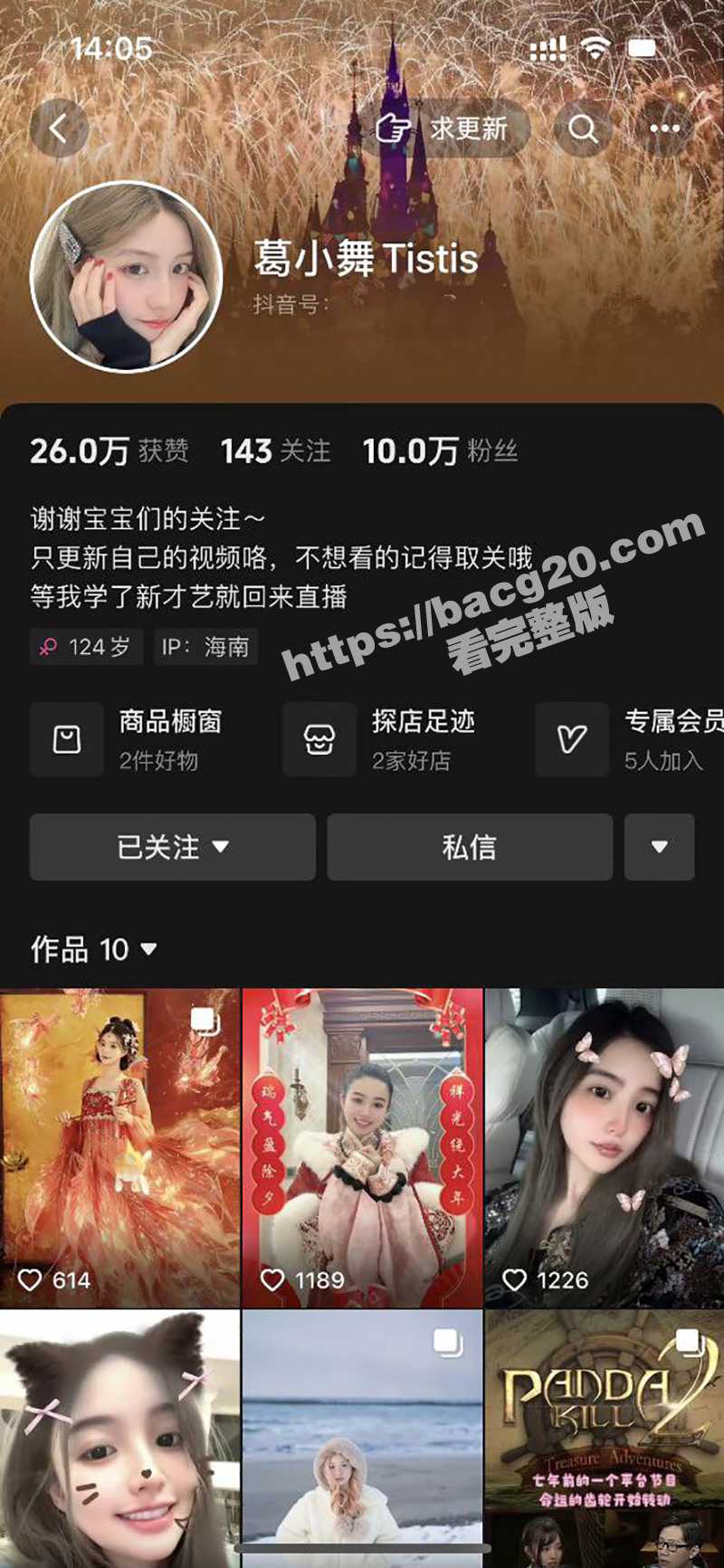Viewport: 724px width, 1568px height.
Task: Expand the arrow next to 私信
Action: [659, 847]
